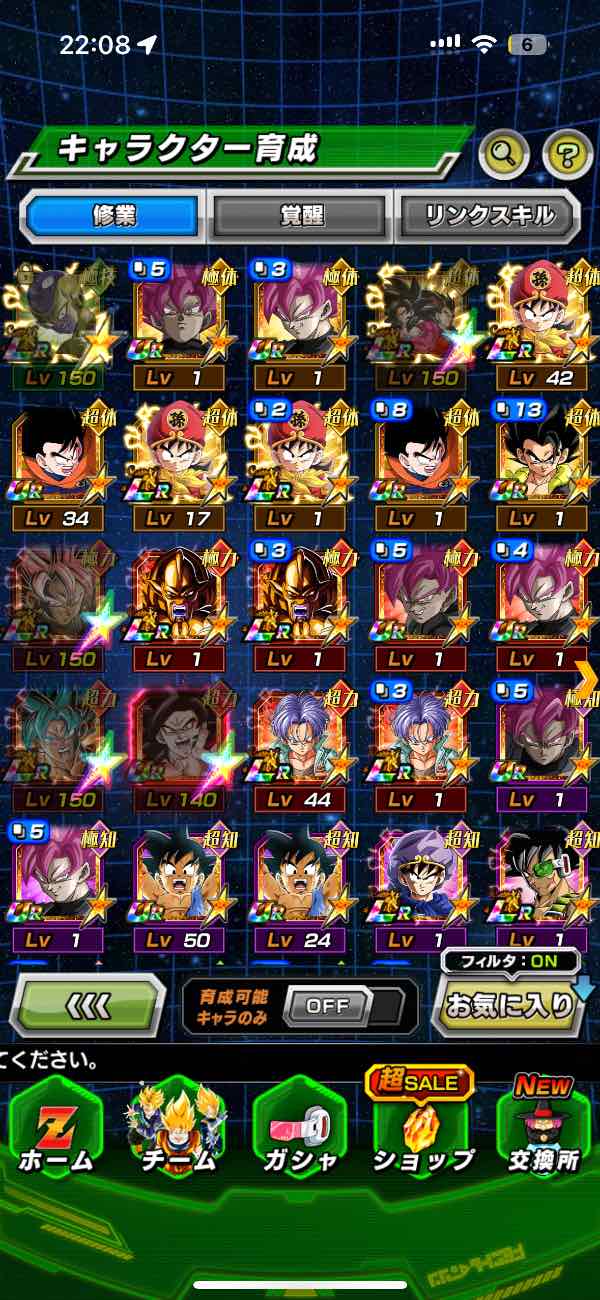Open the チーム menu

(x=178, y=1130)
